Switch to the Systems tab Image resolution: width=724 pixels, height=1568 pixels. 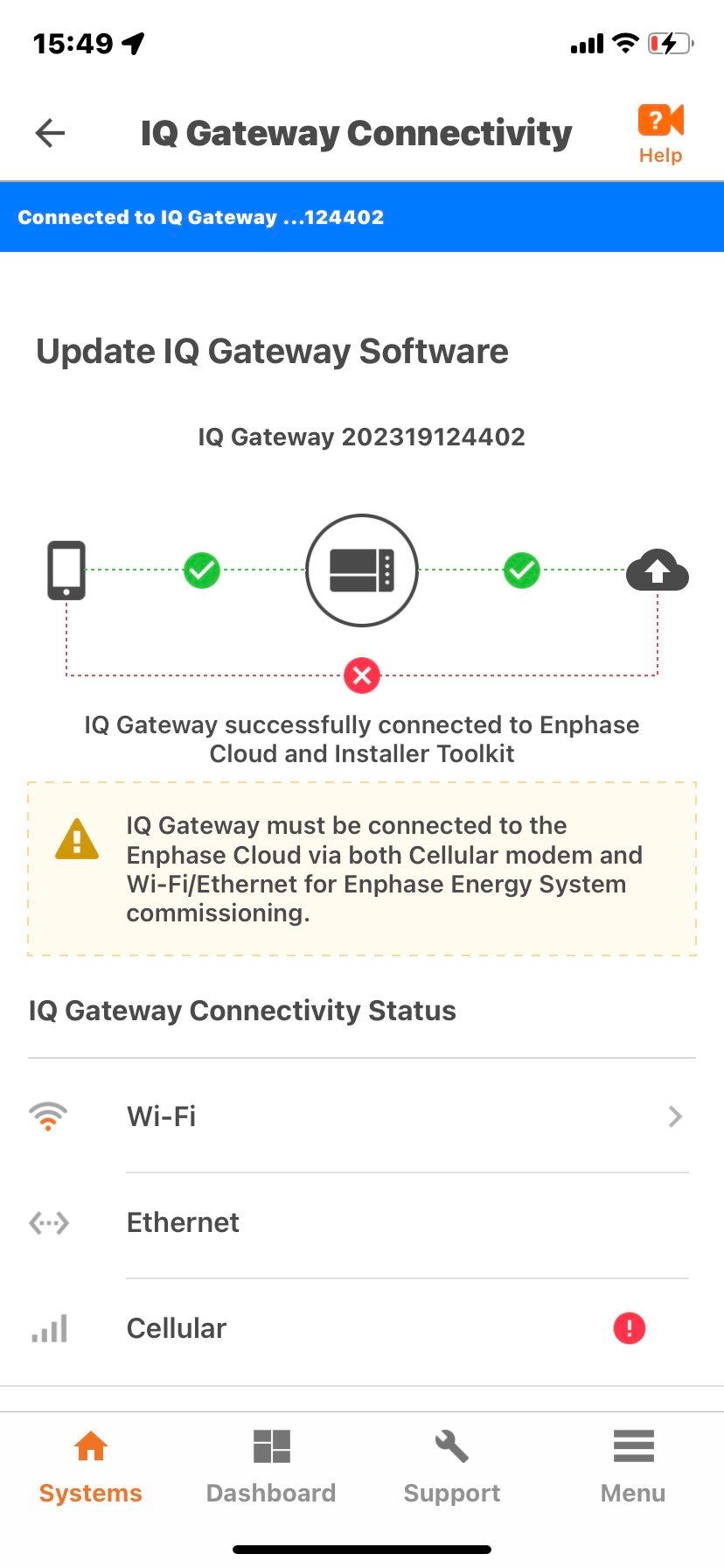pyautogui.click(x=90, y=1466)
